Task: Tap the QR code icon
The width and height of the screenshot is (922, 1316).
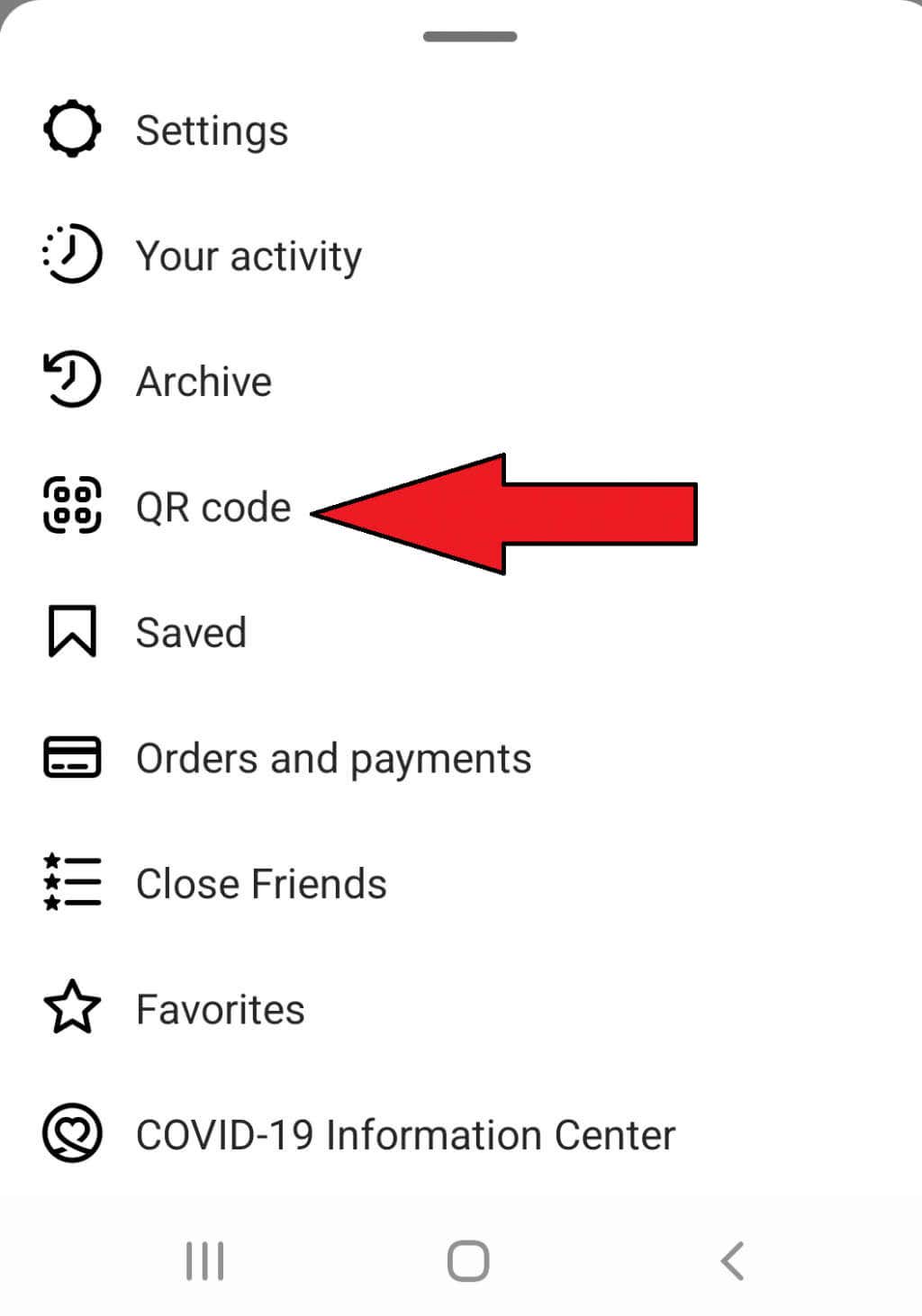Action: (x=72, y=506)
